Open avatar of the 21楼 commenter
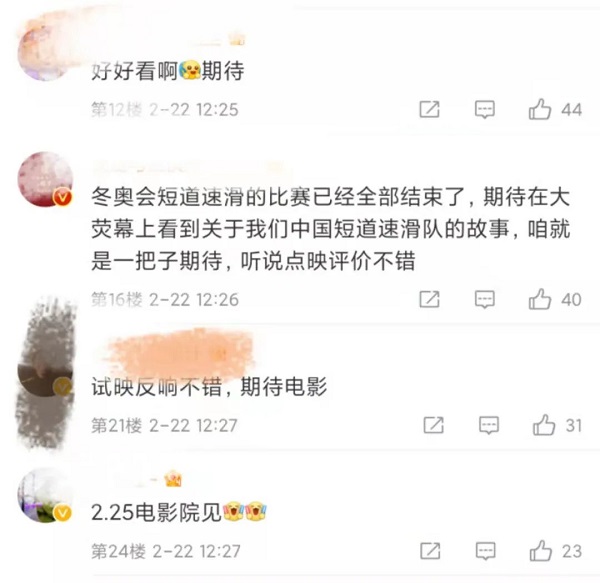Viewport: 600px width, 583px height. pyautogui.click(x=46, y=370)
